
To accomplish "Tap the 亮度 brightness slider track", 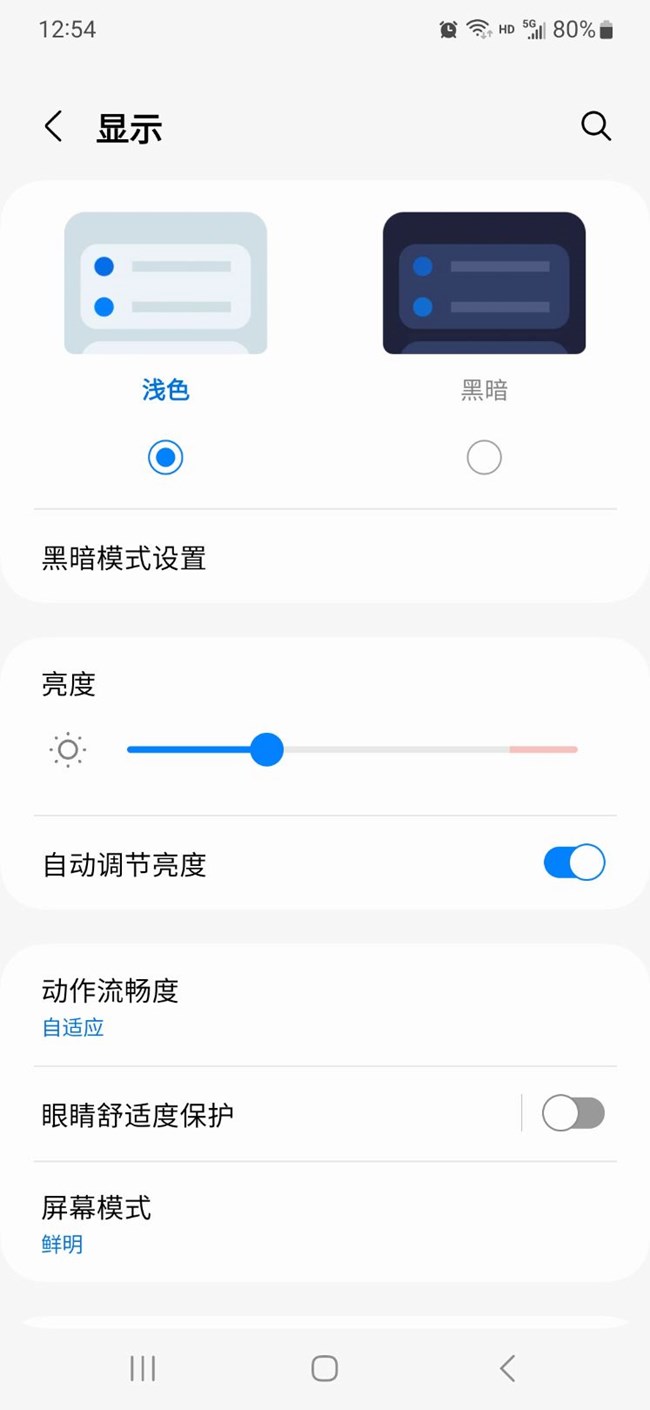I will point(400,749).
